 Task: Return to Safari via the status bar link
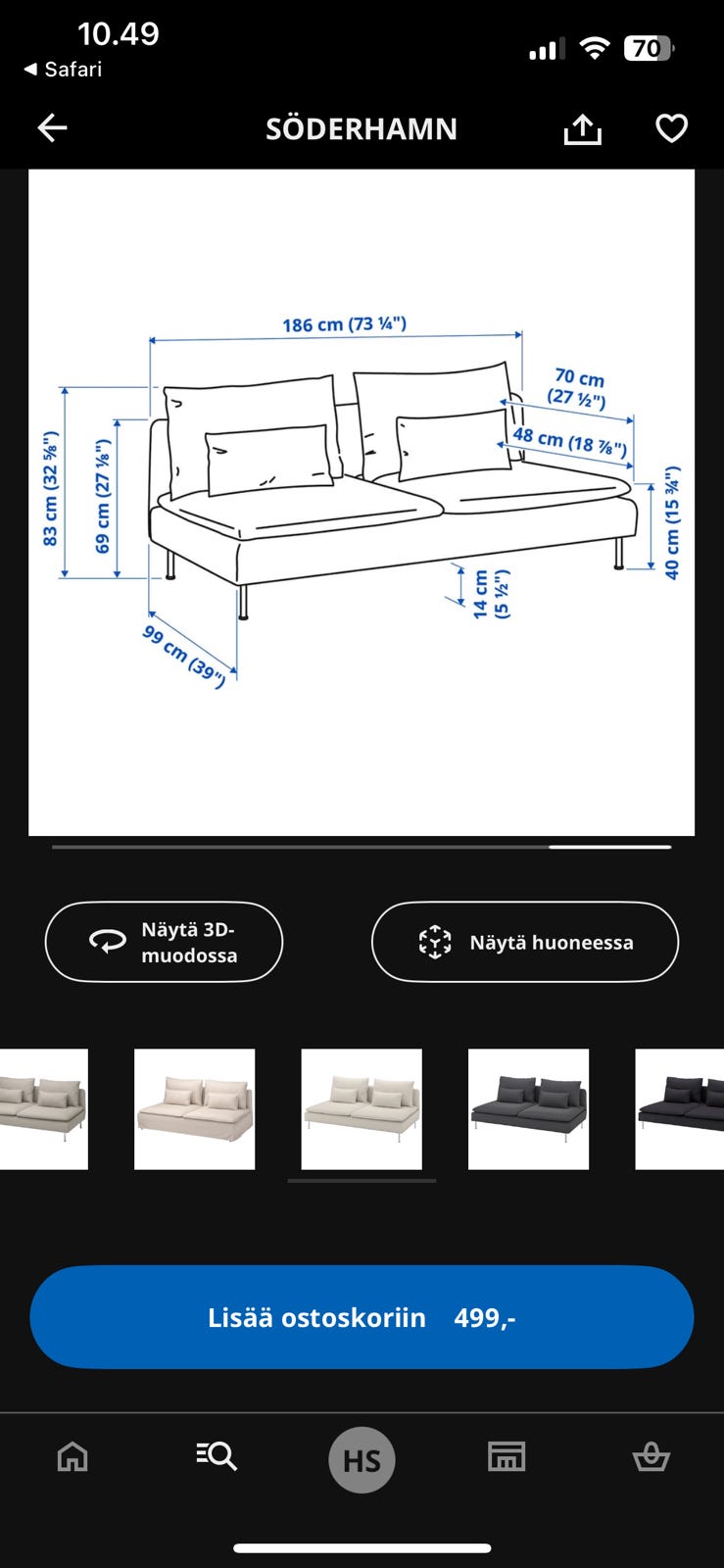point(63,70)
